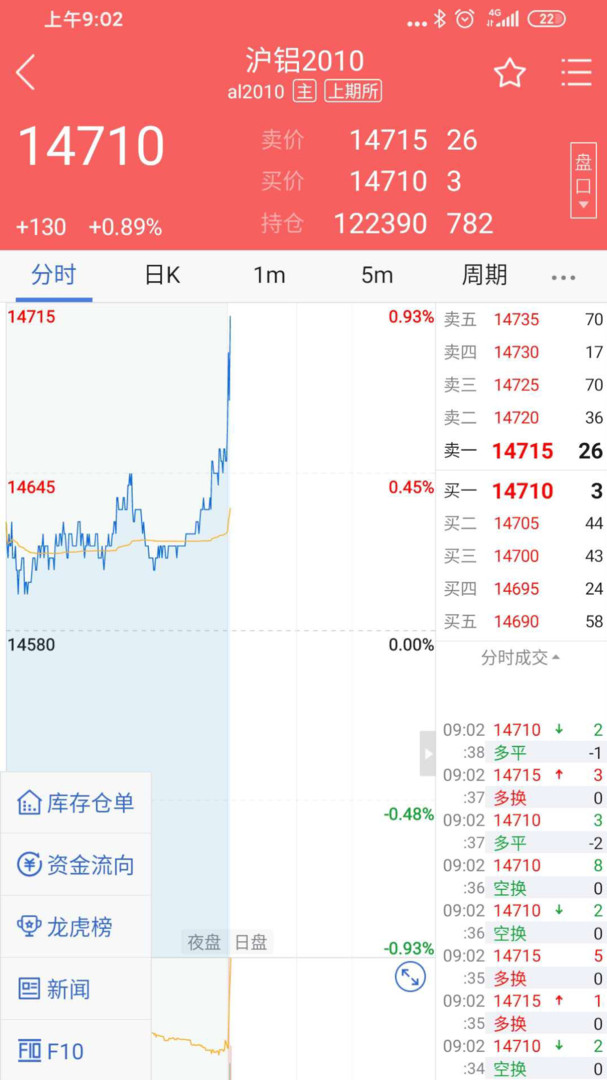Add 沪铝2010 to favorites with the star
Image resolution: width=607 pixels, height=1080 pixels.
point(510,73)
